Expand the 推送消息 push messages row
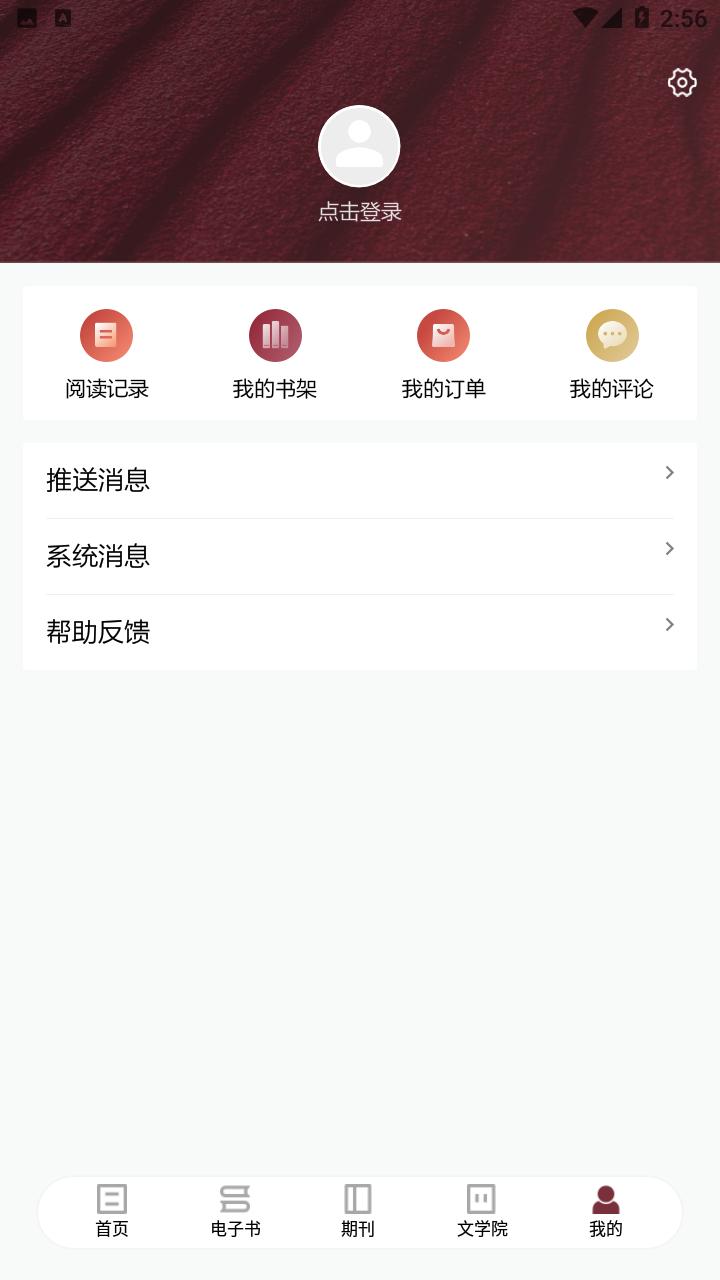Image resolution: width=720 pixels, height=1280 pixels. [360, 481]
